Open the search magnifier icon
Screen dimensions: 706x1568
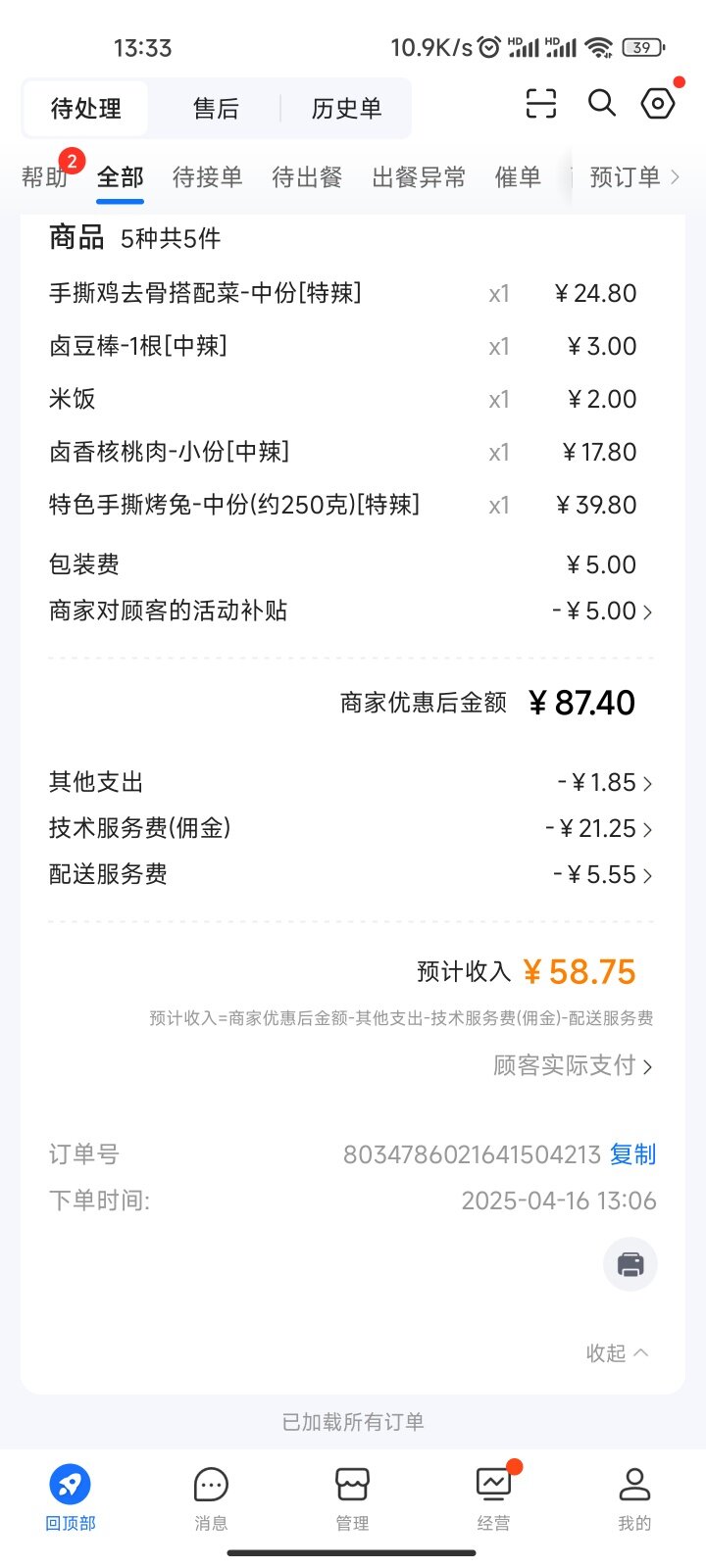(601, 103)
